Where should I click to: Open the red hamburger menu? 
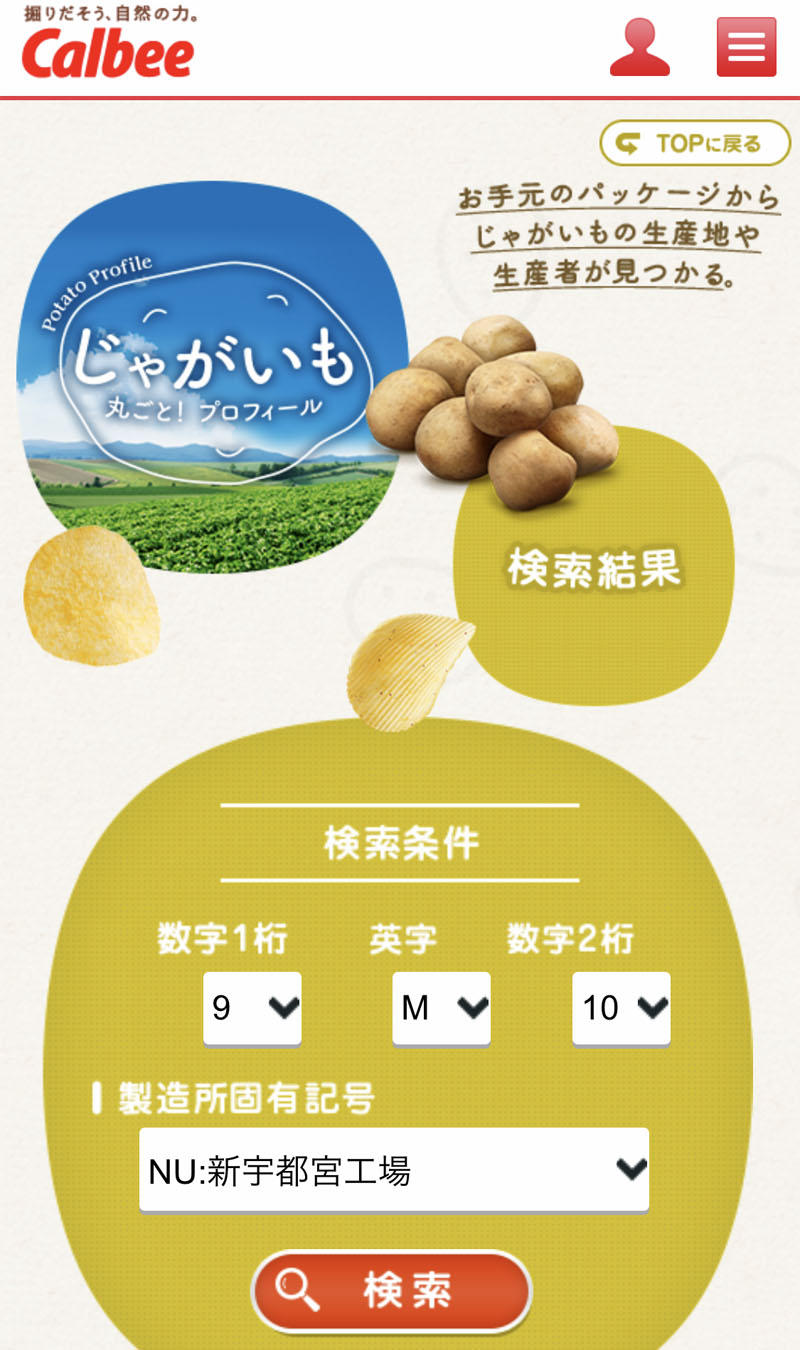click(x=746, y=47)
